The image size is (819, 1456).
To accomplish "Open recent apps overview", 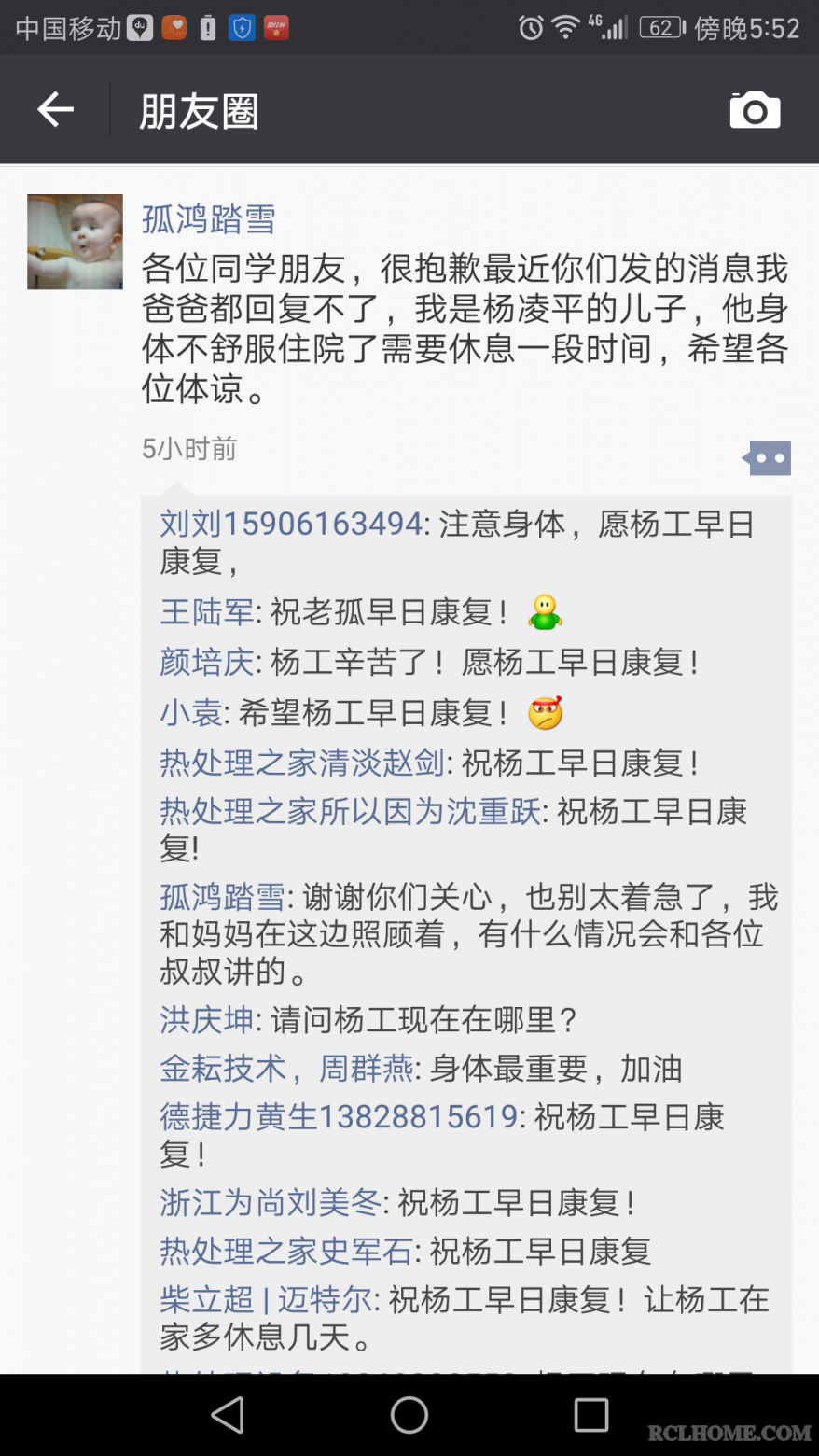I will (x=590, y=1415).
